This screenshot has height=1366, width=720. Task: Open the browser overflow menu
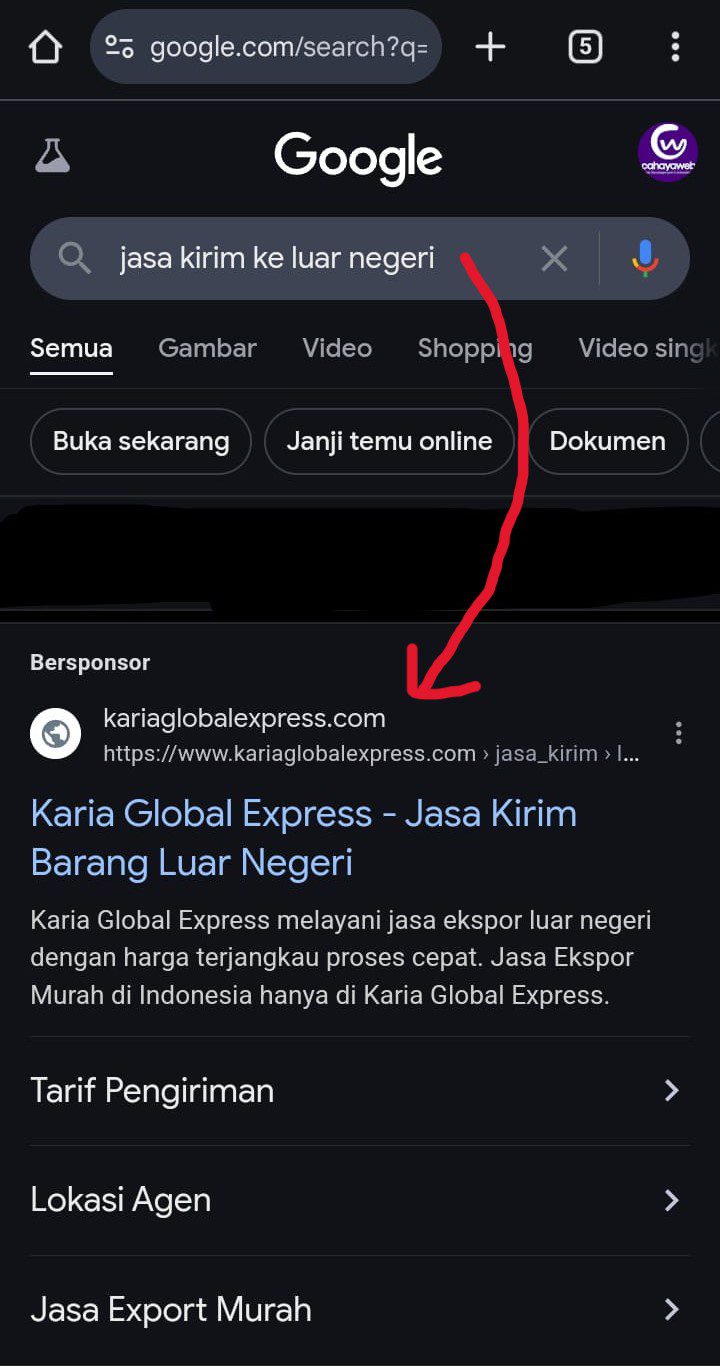(x=675, y=47)
